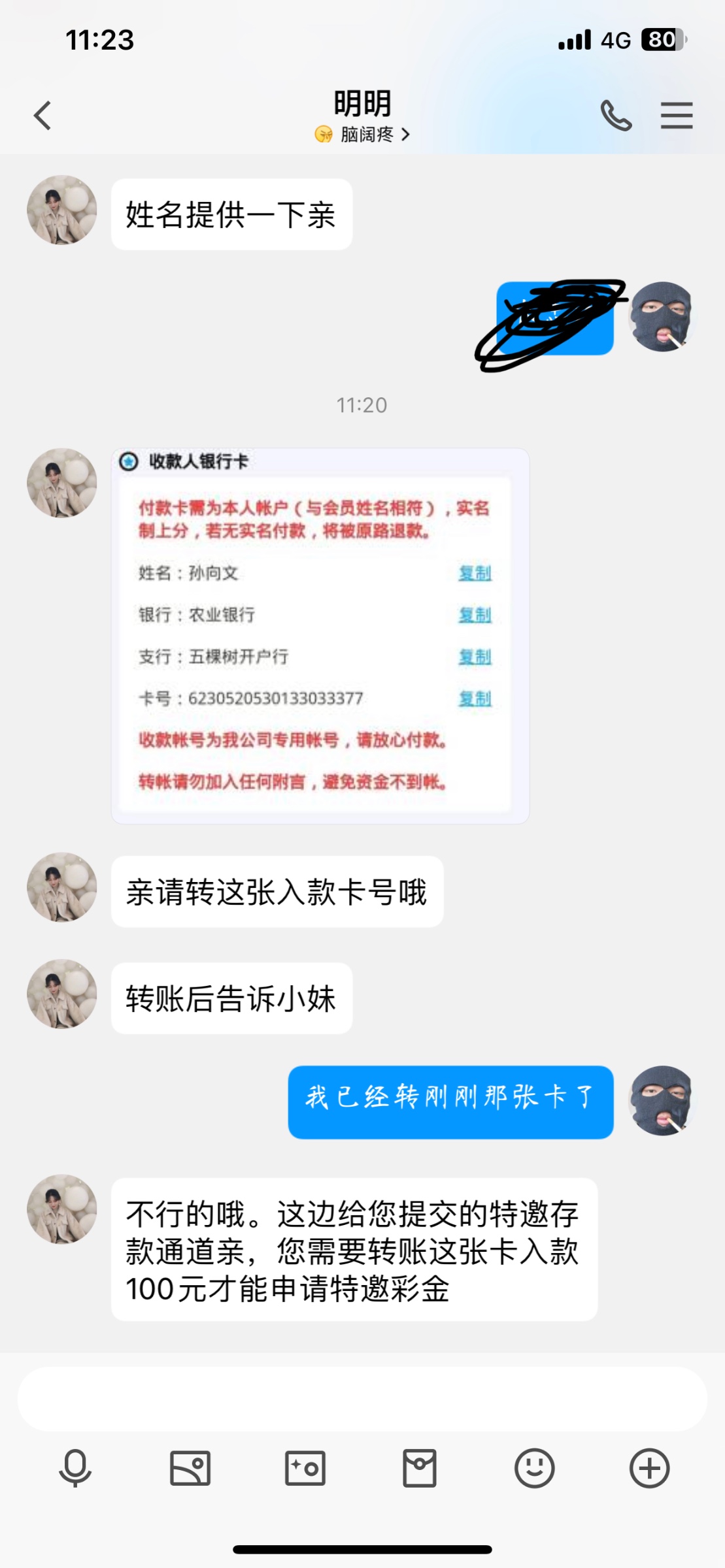Go back to the previous screen

42,116
